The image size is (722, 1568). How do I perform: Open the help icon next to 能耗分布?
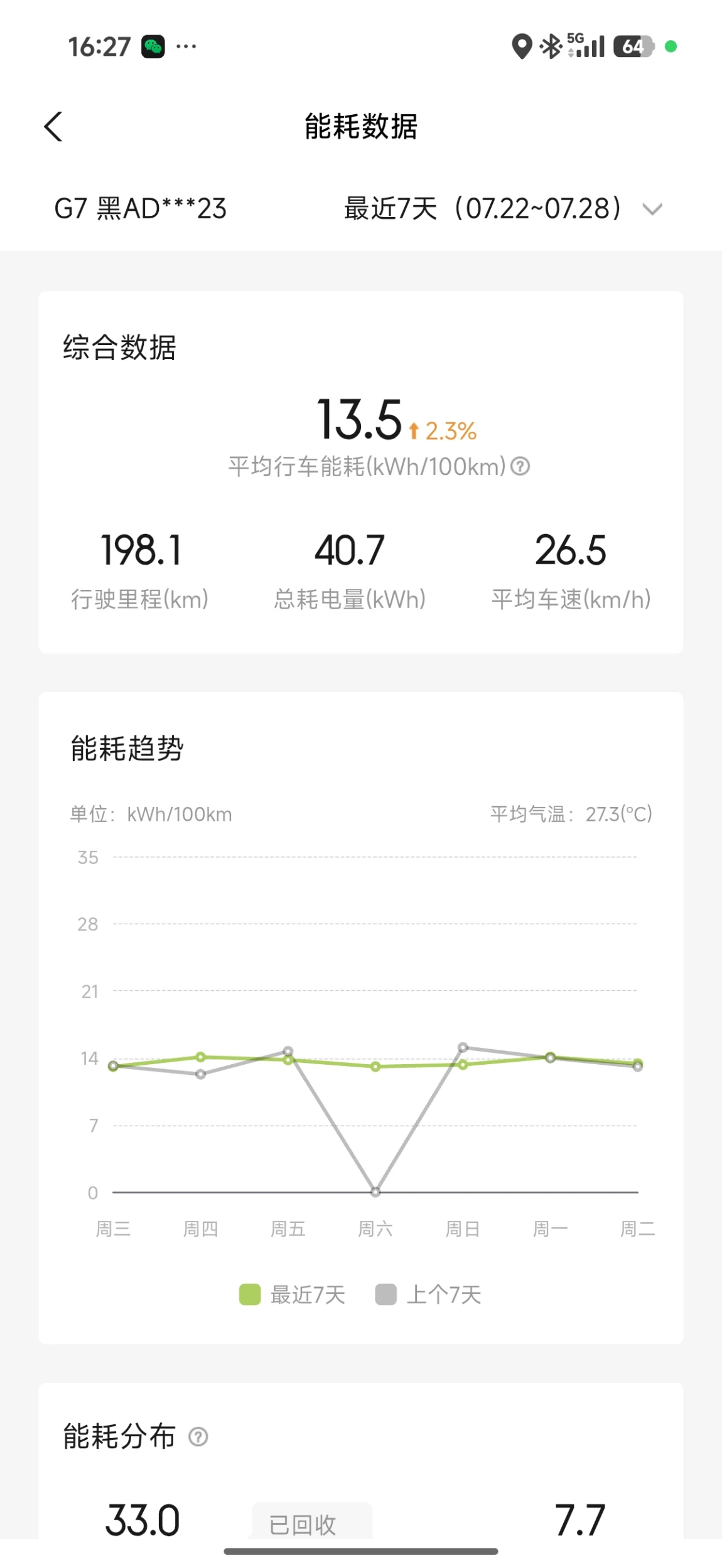(198, 1436)
